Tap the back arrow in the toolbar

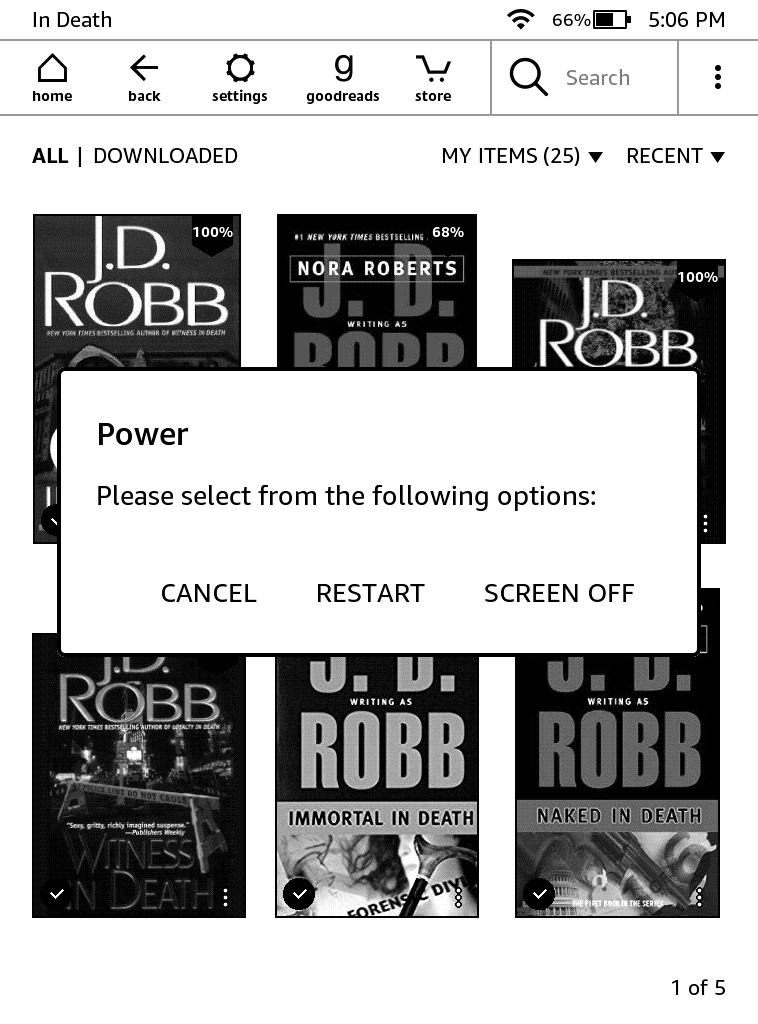point(144,78)
